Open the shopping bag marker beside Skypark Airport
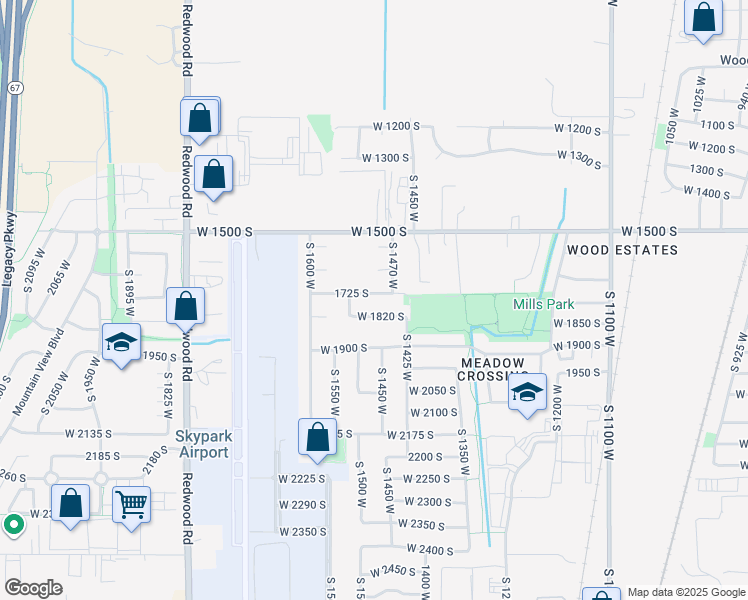 317,437
